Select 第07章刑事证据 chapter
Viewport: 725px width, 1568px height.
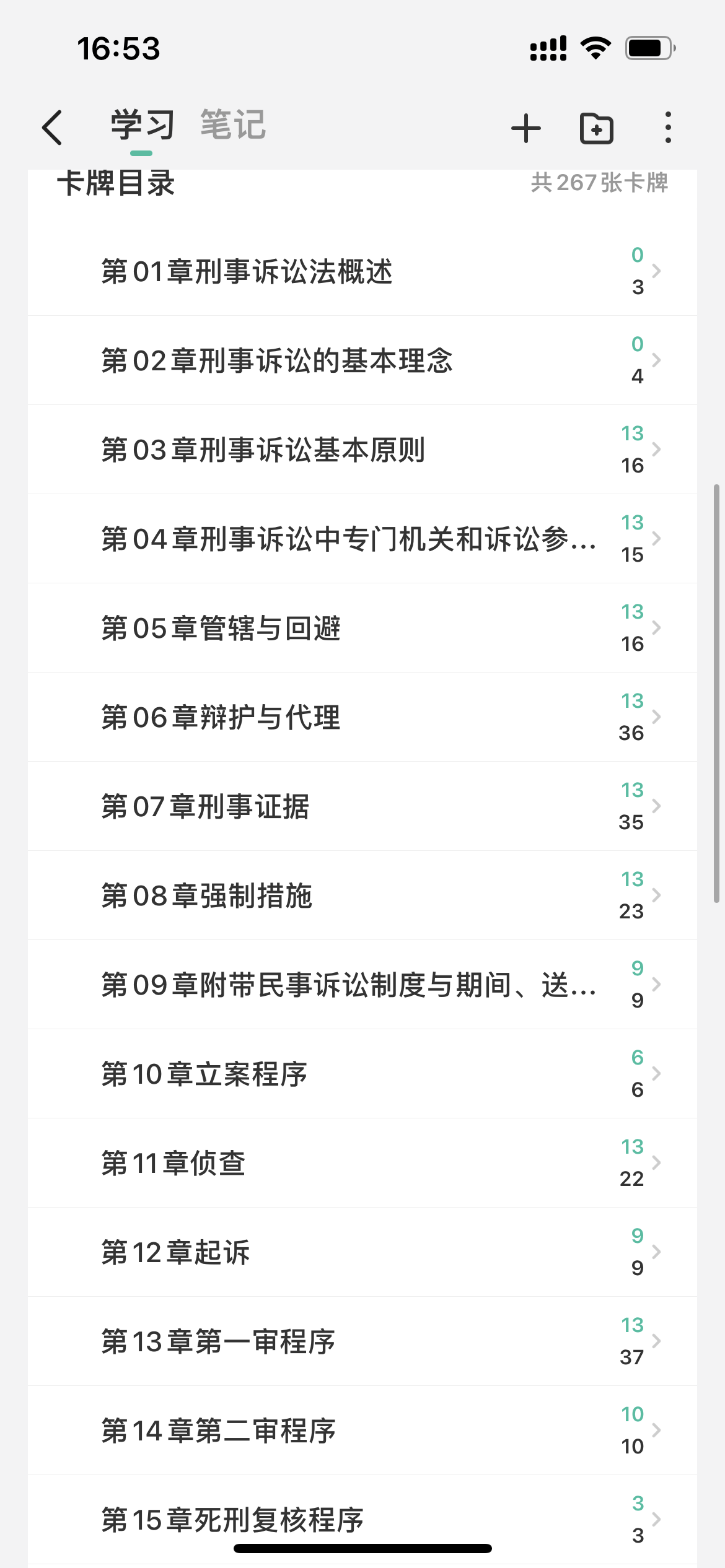pyautogui.click(x=362, y=806)
